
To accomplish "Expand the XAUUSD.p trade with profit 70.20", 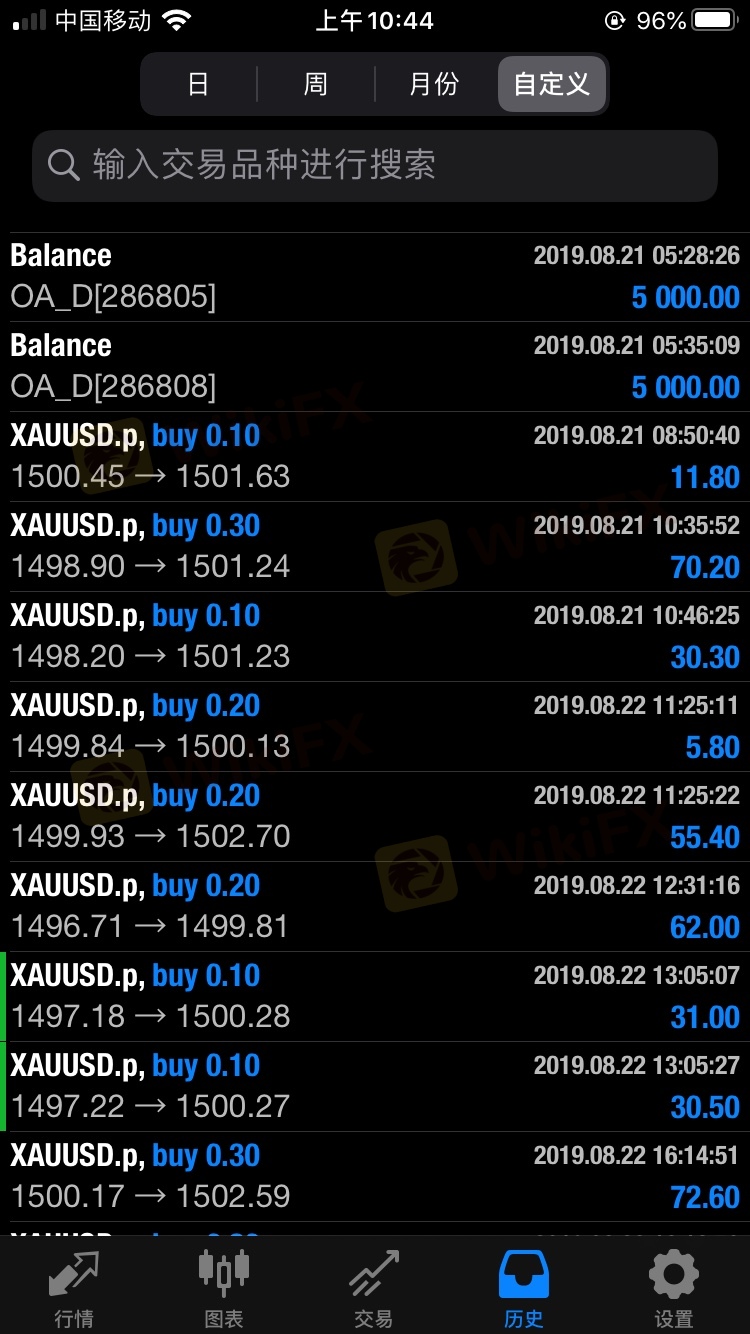I will pos(375,547).
